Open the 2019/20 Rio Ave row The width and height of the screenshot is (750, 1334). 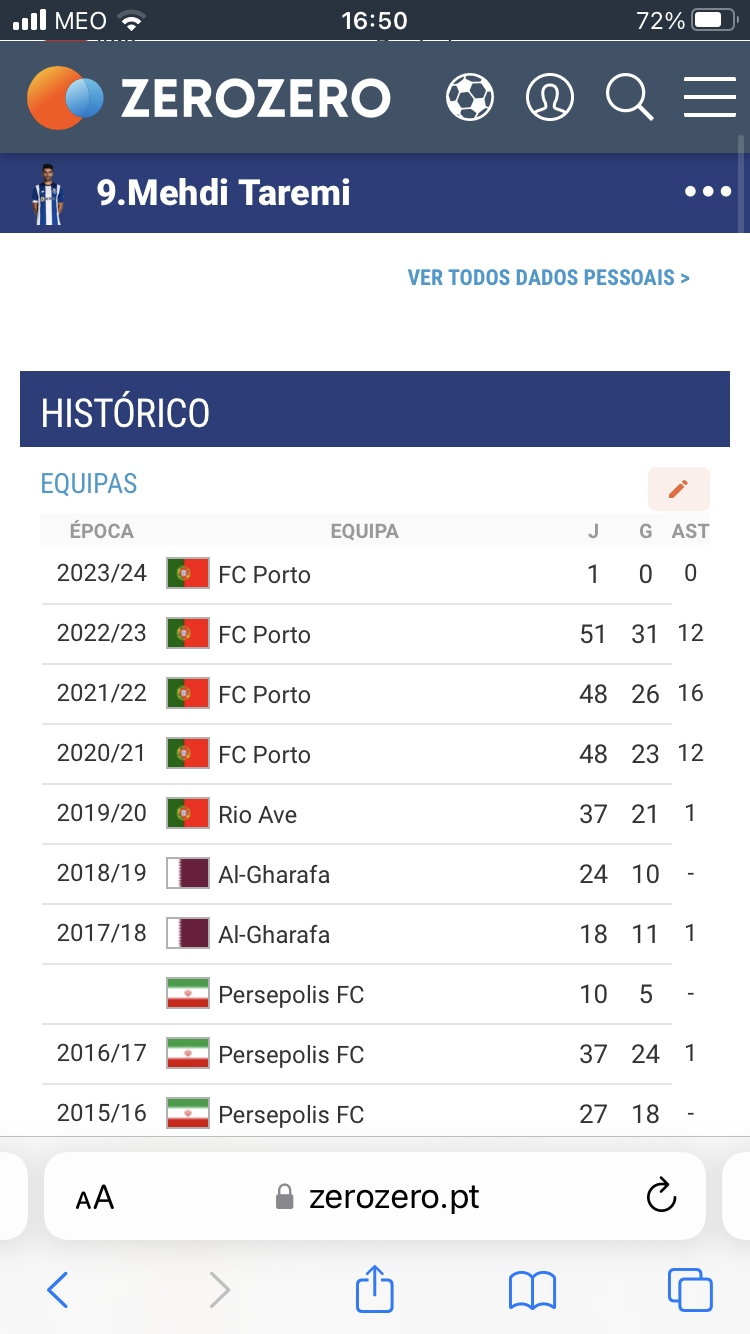pyautogui.click(x=257, y=815)
